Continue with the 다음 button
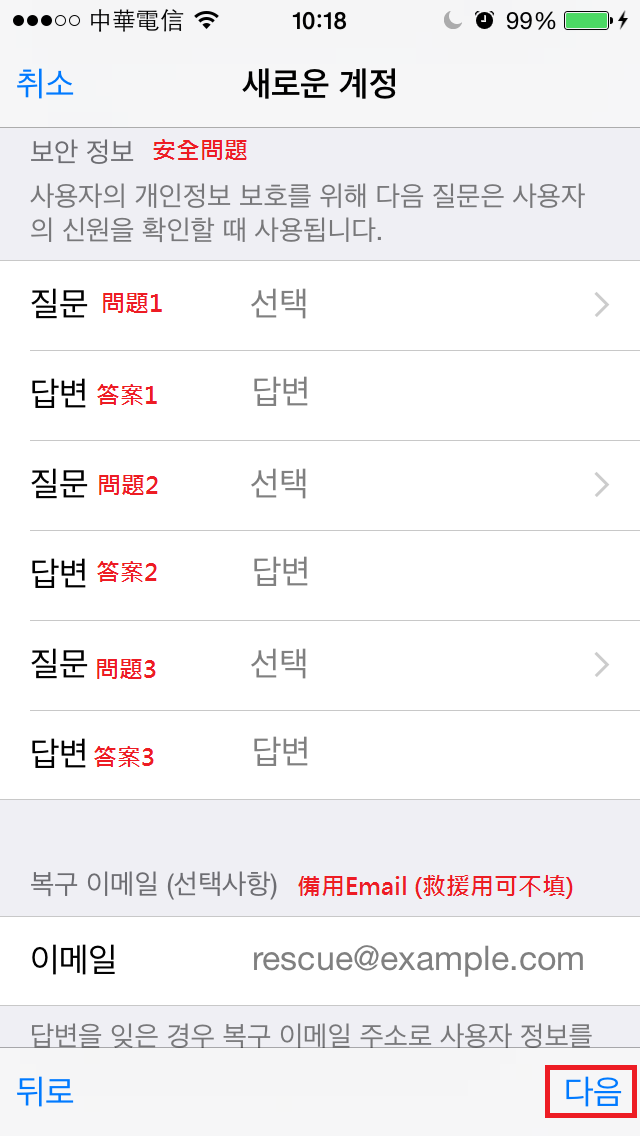 coord(593,1091)
